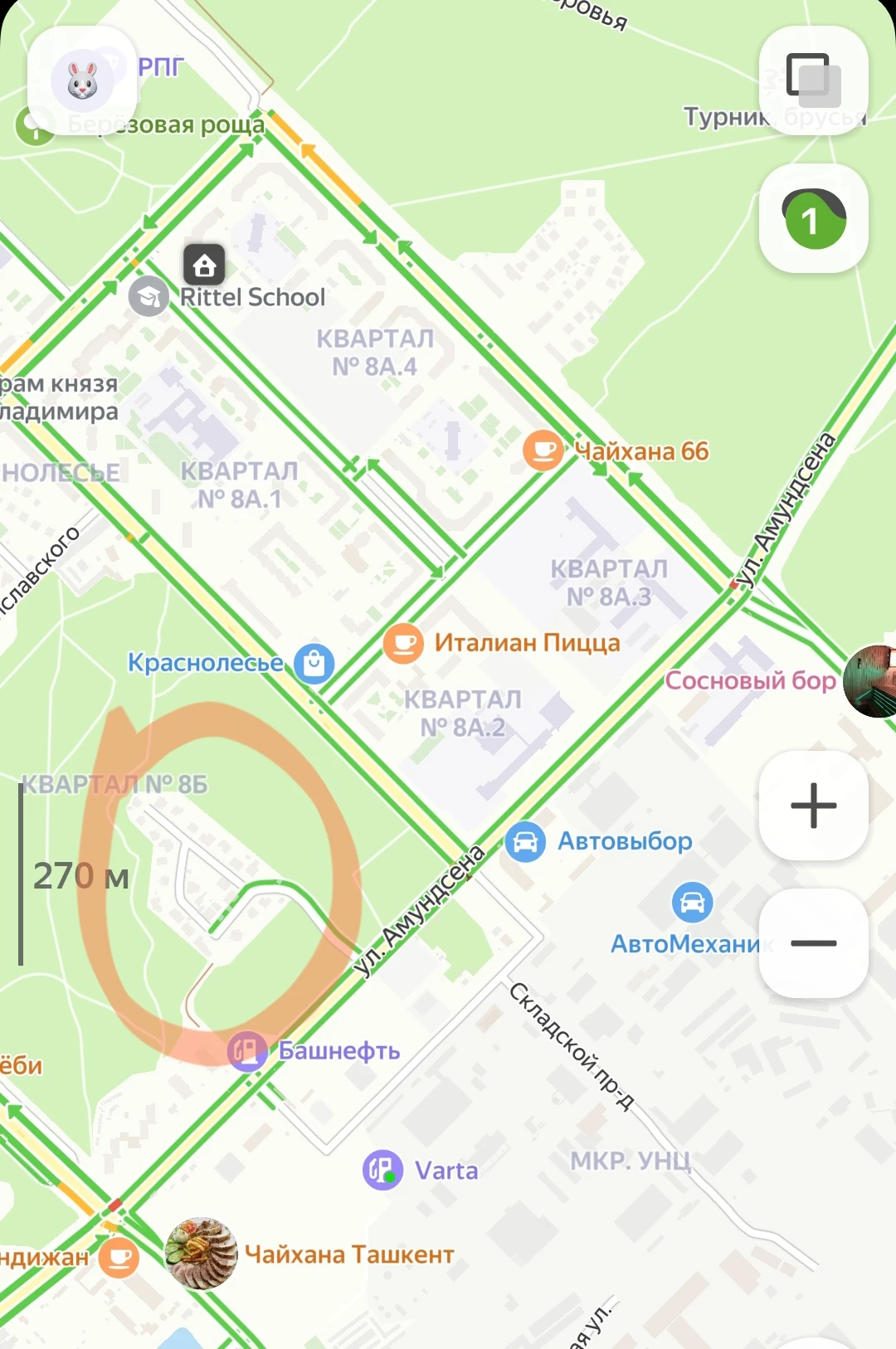Zoom out with the minus button

click(813, 942)
